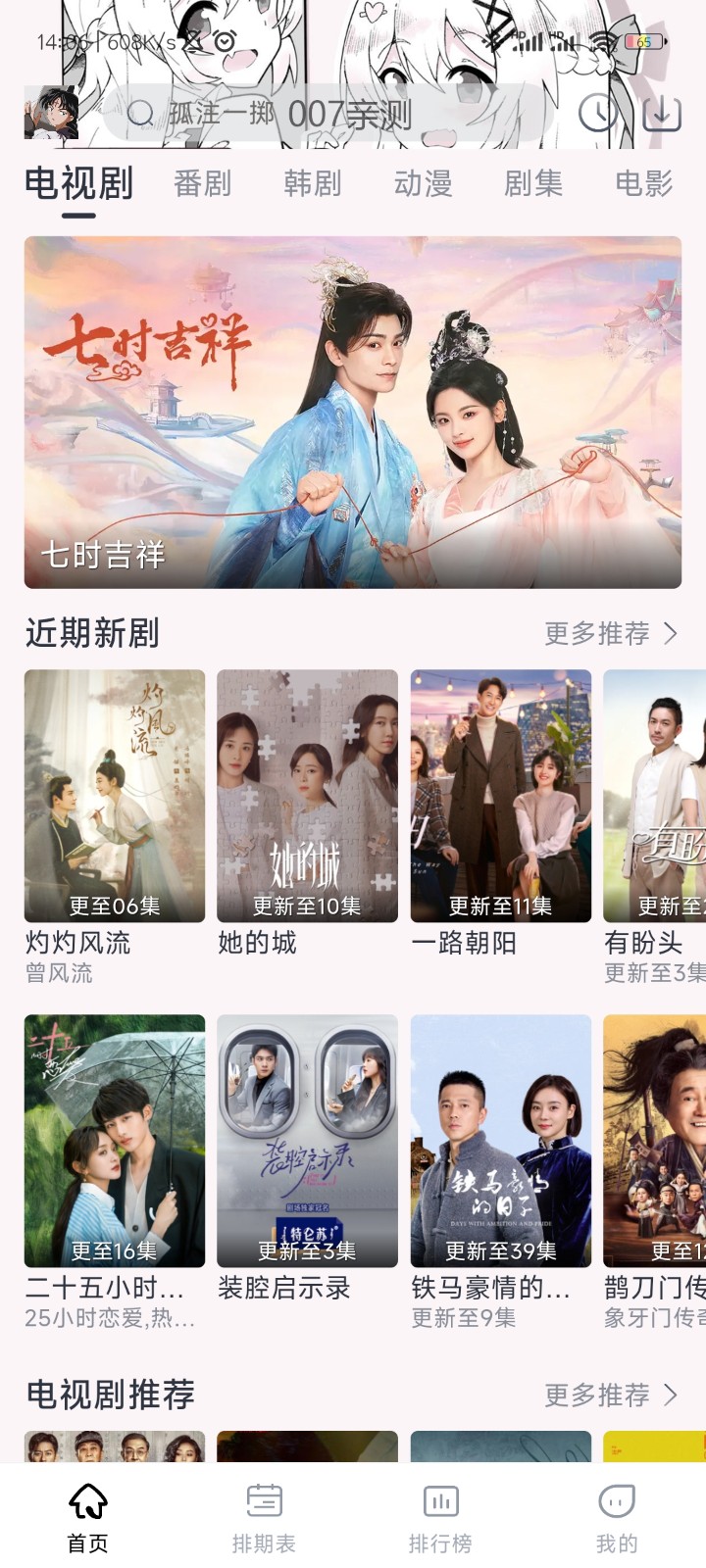The height and width of the screenshot is (1568, 706).
Task: Open the drama 装腔启示录
Action: (x=307, y=1141)
